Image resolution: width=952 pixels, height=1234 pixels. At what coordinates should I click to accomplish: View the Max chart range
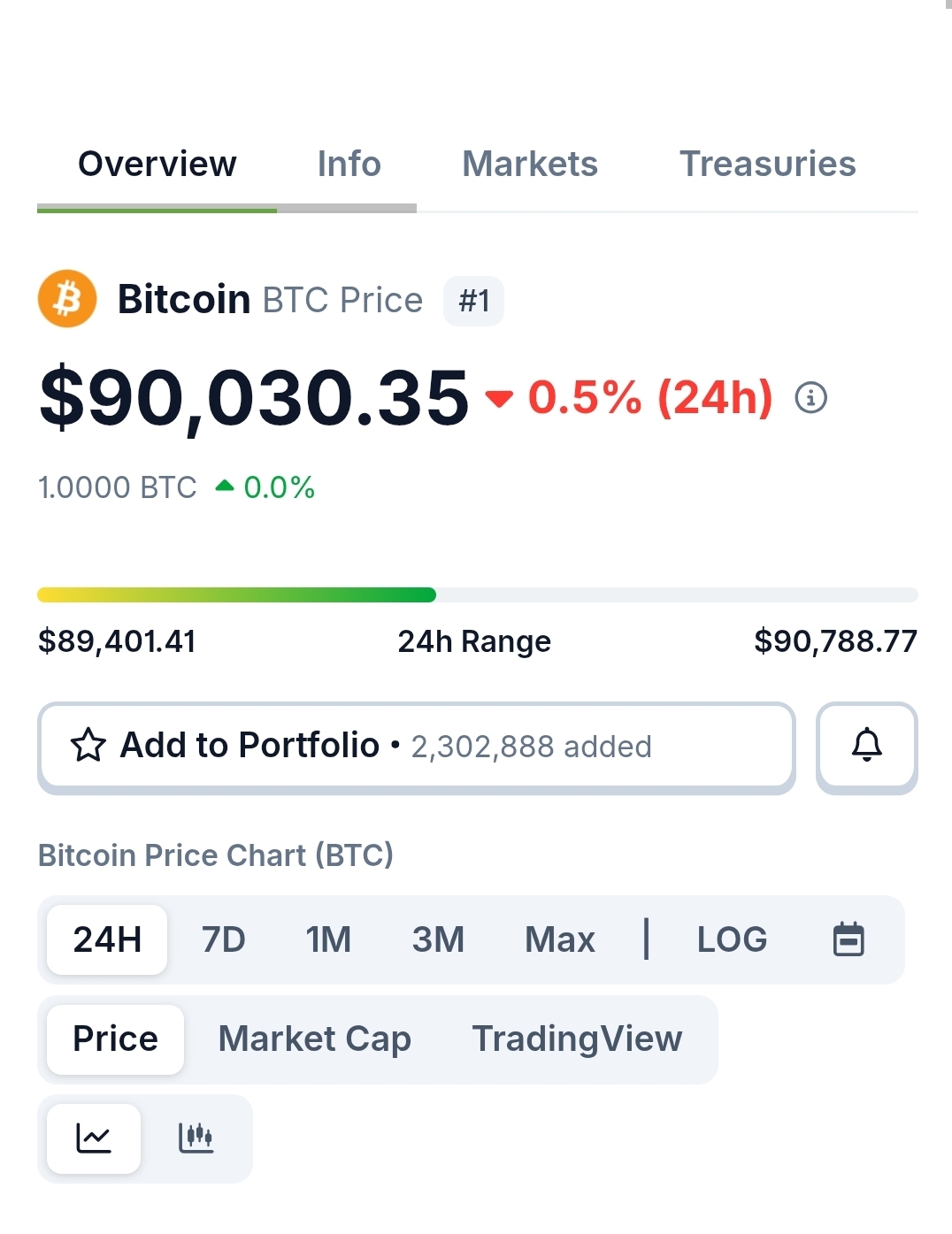pyautogui.click(x=559, y=939)
